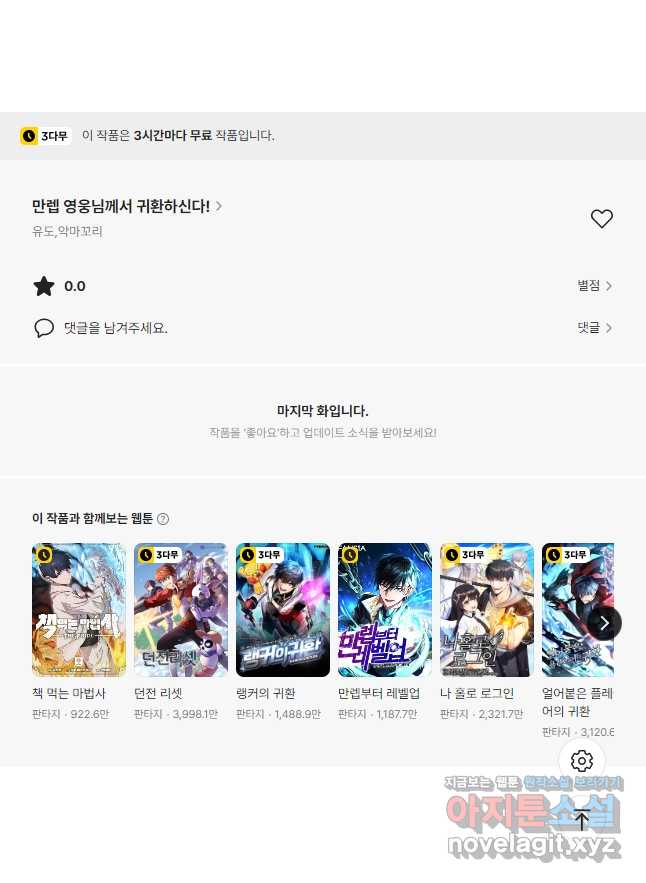Open the webtoon 던전 리셋
646x883 pixels.
tap(181, 610)
